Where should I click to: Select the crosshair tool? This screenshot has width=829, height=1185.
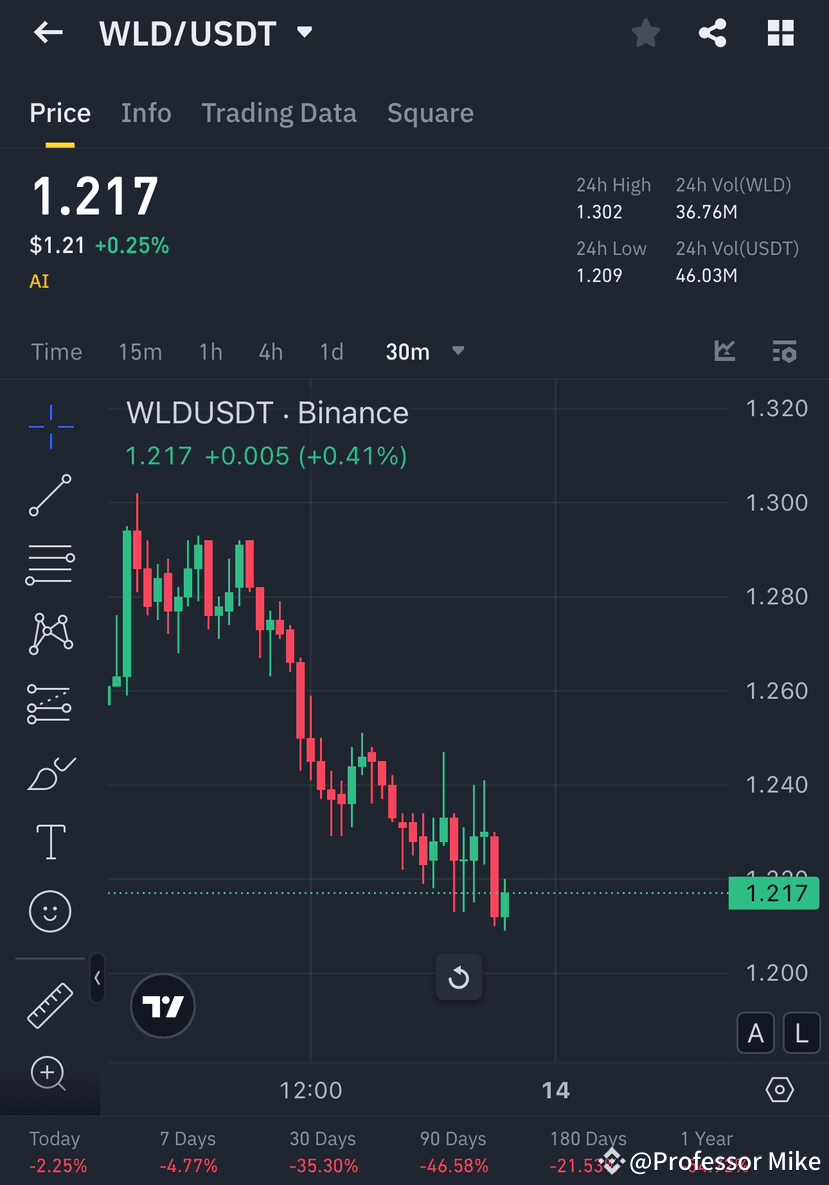[50, 426]
